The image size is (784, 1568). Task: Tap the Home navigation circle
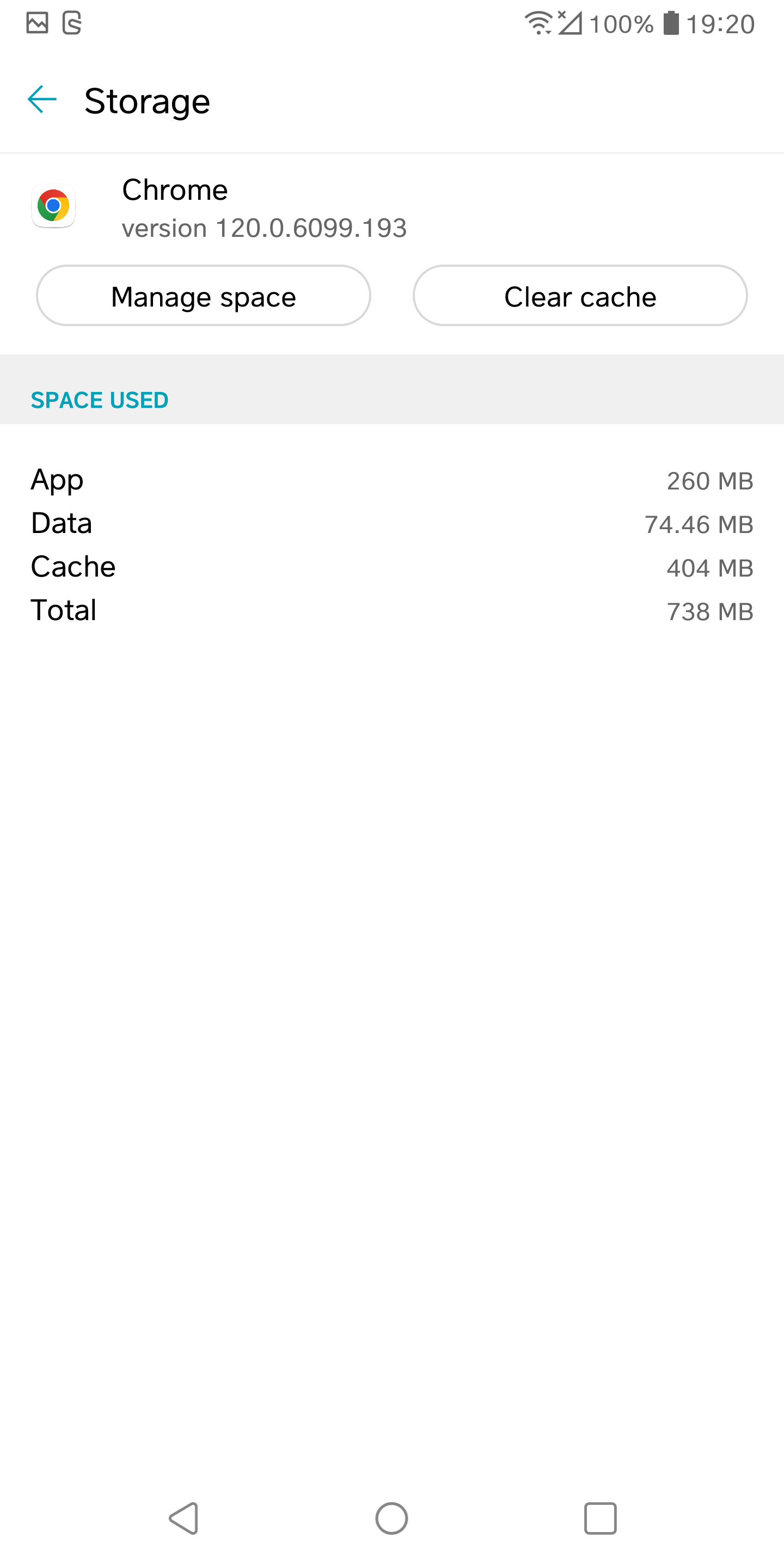click(x=392, y=1518)
